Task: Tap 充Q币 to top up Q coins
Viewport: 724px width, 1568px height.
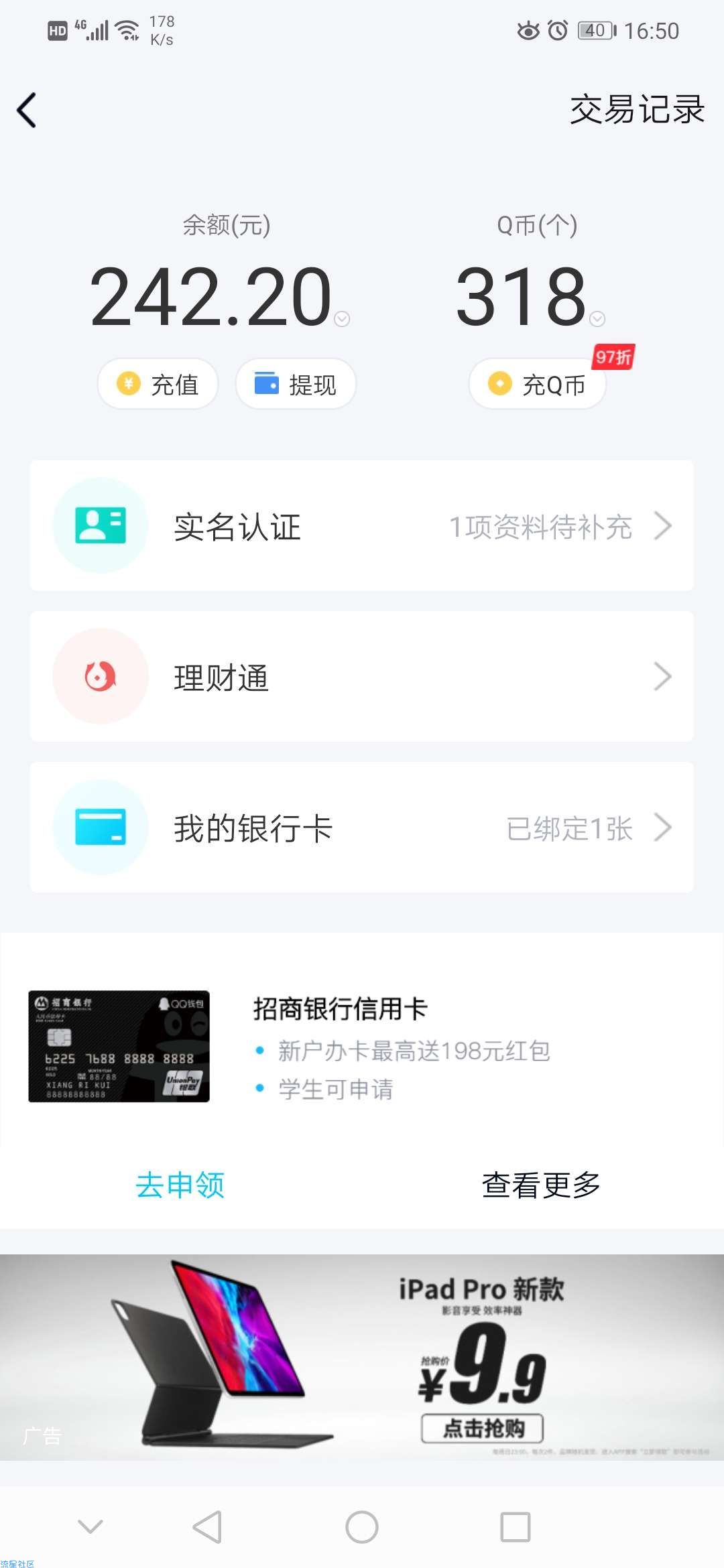Action: tap(538, 384)
